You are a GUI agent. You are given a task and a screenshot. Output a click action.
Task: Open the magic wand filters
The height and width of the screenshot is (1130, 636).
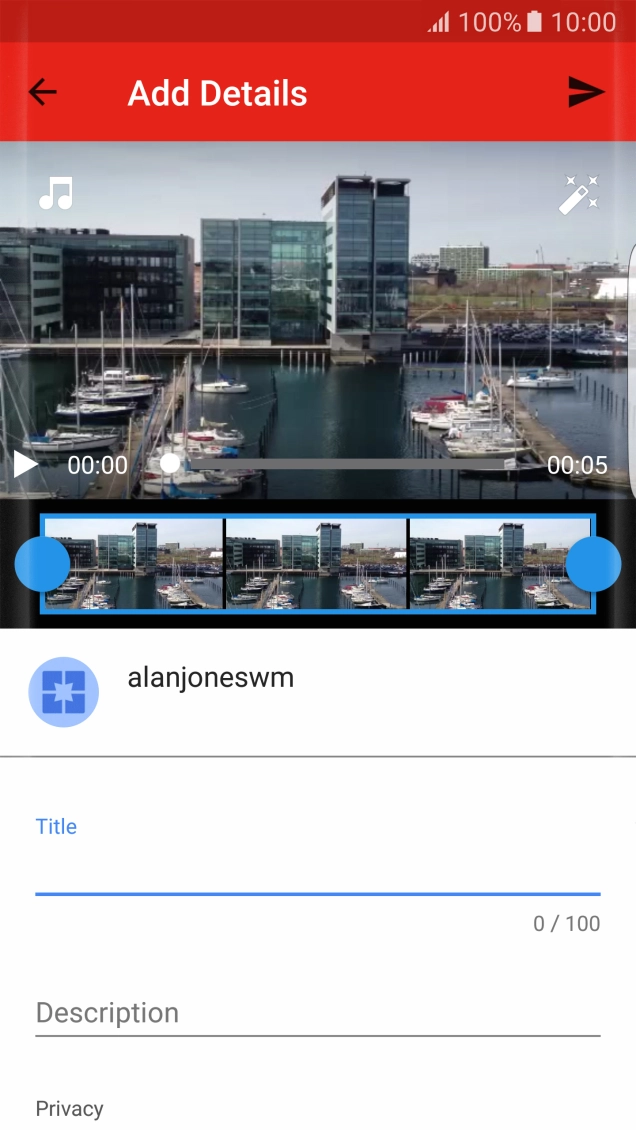578,194
